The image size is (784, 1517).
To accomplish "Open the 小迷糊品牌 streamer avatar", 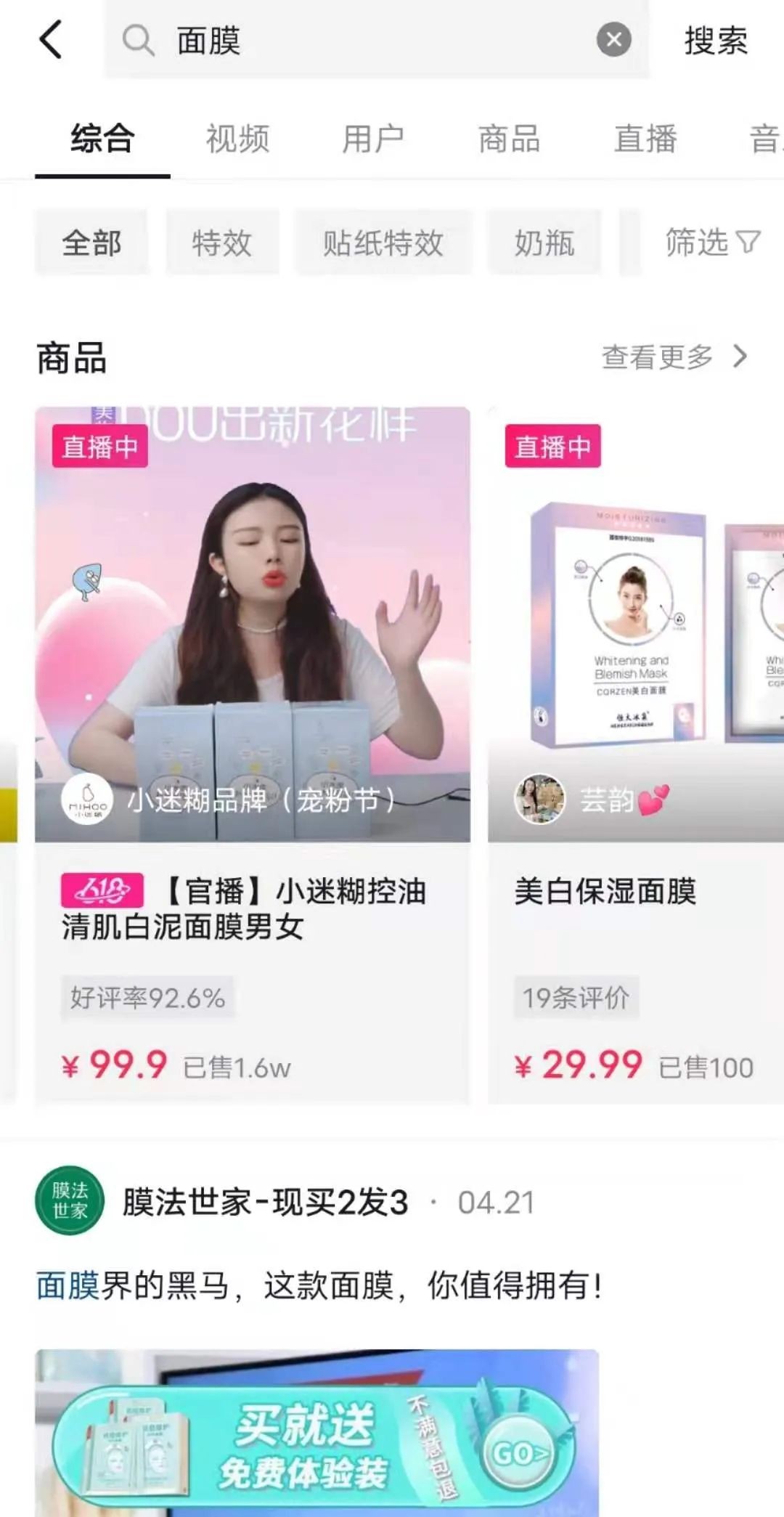I will coord(87,797).
